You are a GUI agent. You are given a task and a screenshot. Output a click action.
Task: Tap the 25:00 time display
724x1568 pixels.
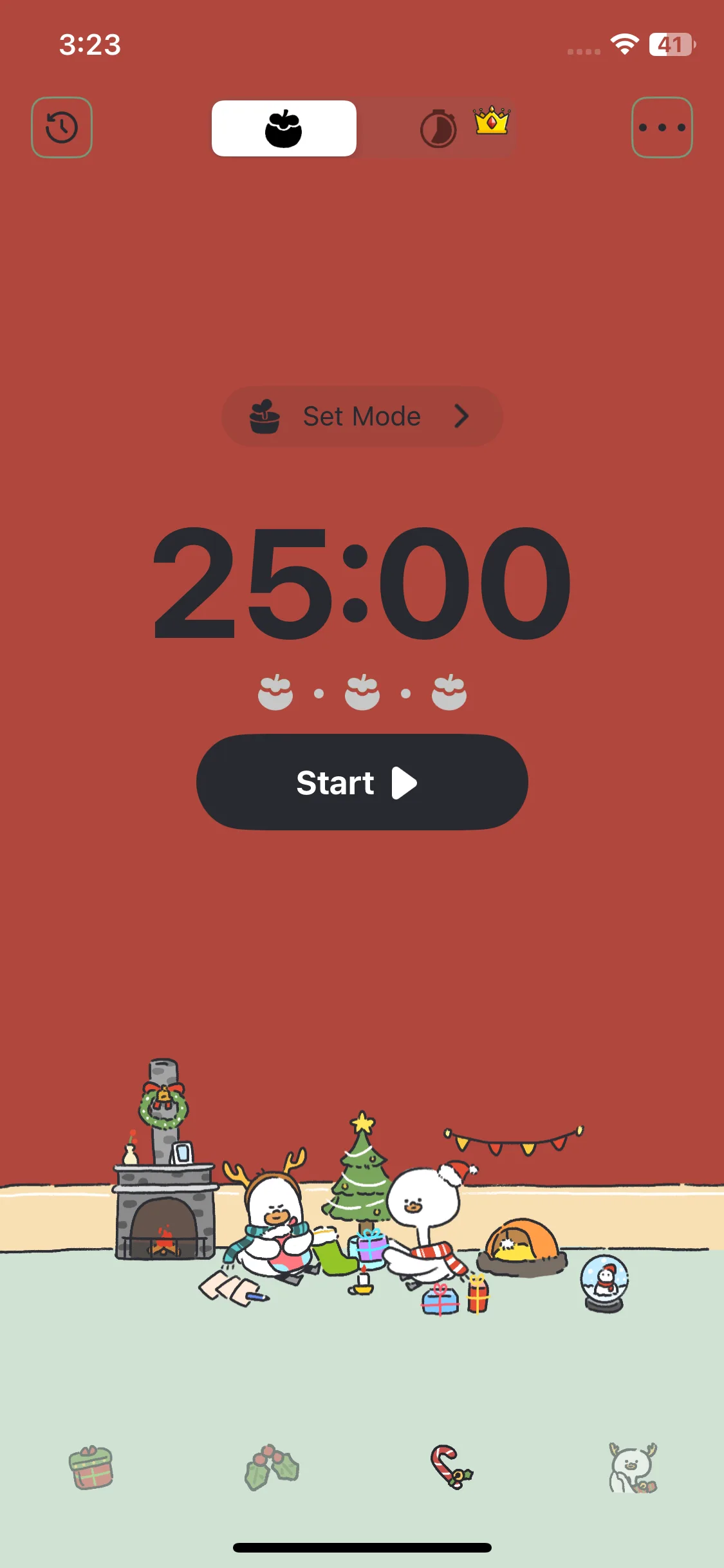tap(362, 583)
